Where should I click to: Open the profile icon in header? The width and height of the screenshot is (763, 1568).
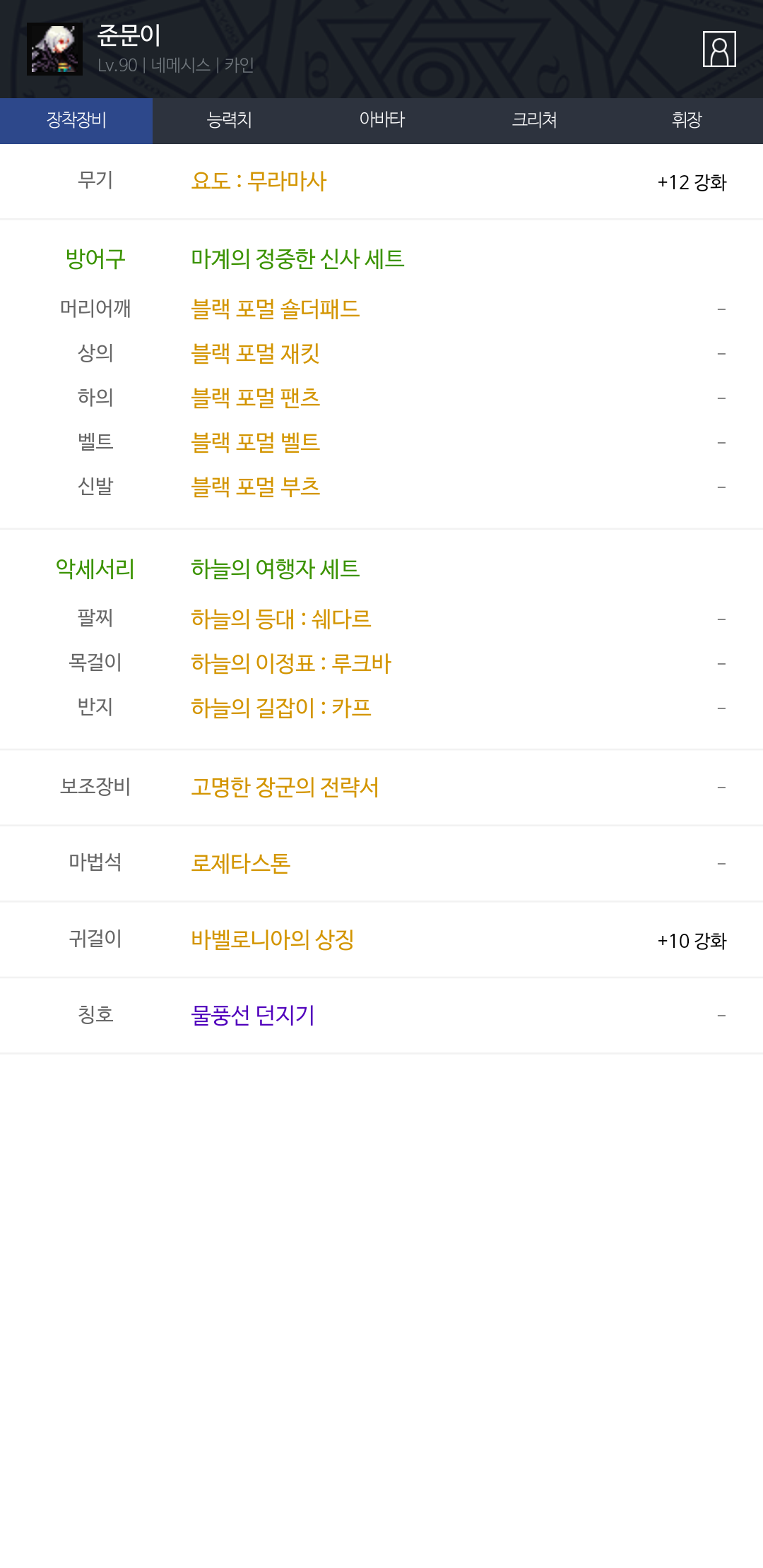point(719,49)
